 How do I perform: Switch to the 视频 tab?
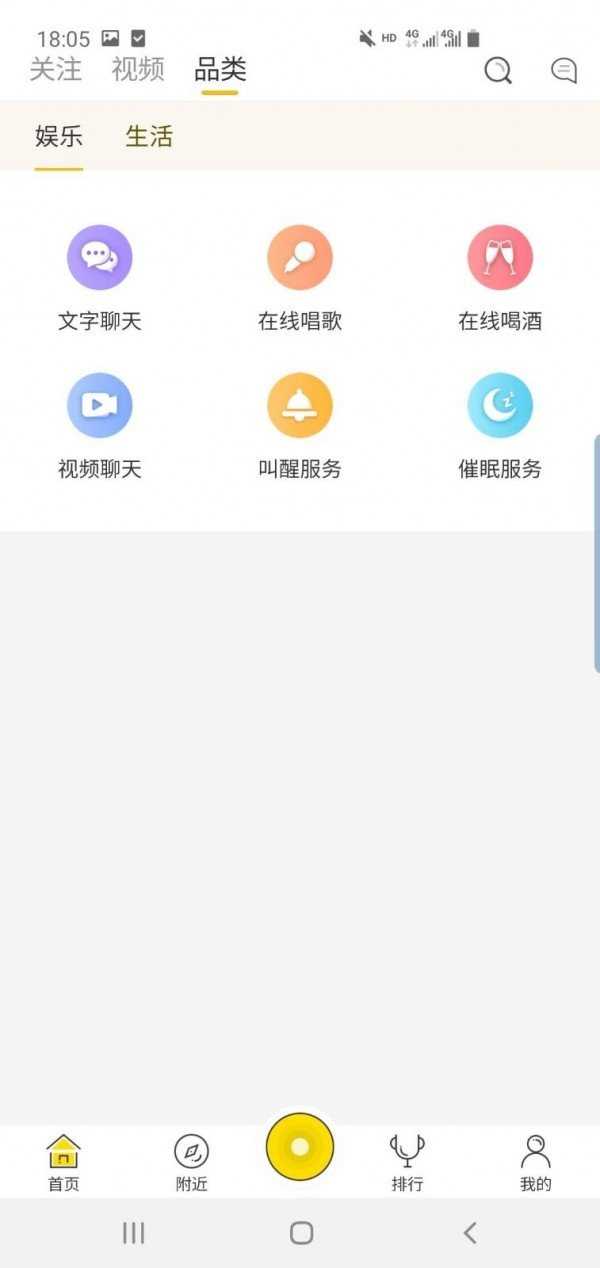point(138,70)
